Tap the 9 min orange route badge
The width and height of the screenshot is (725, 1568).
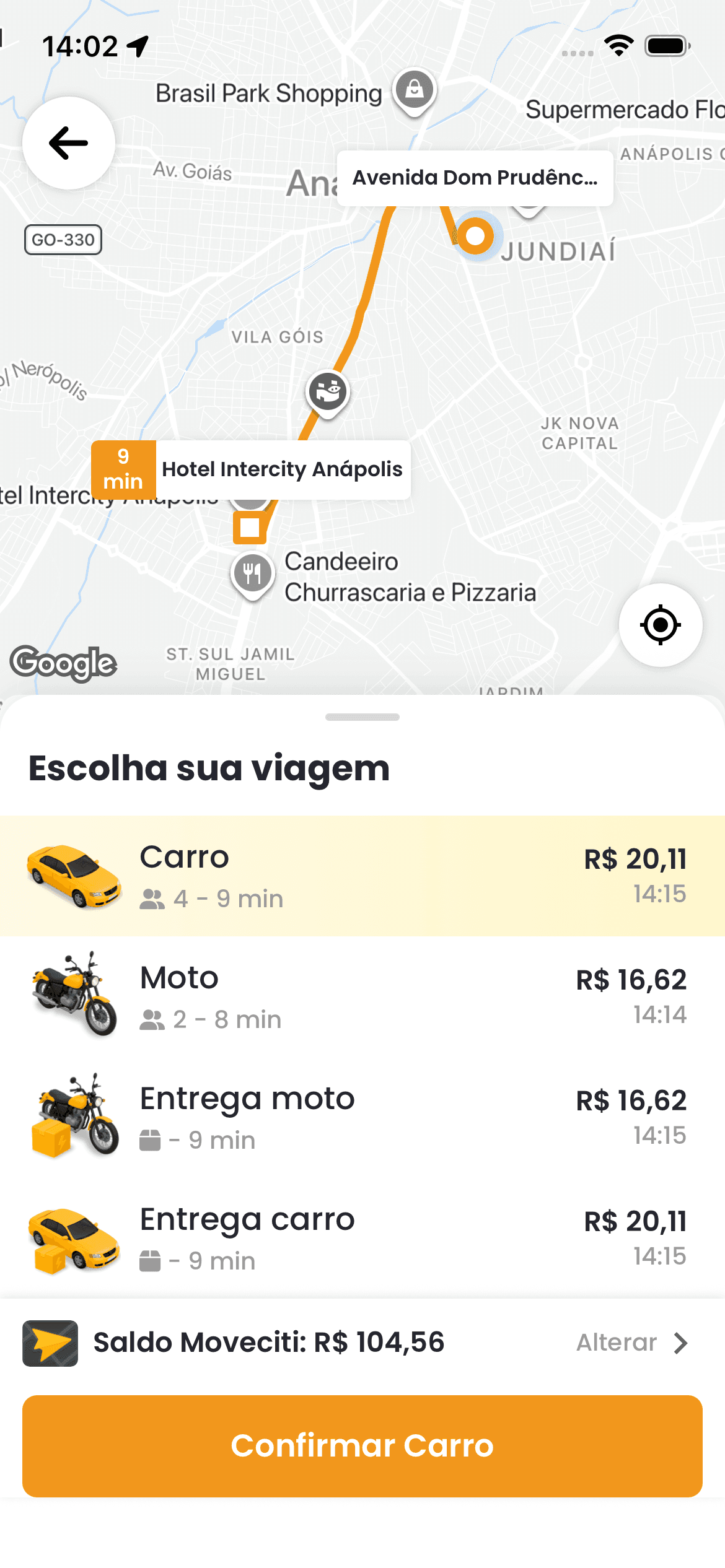[123, 469]
